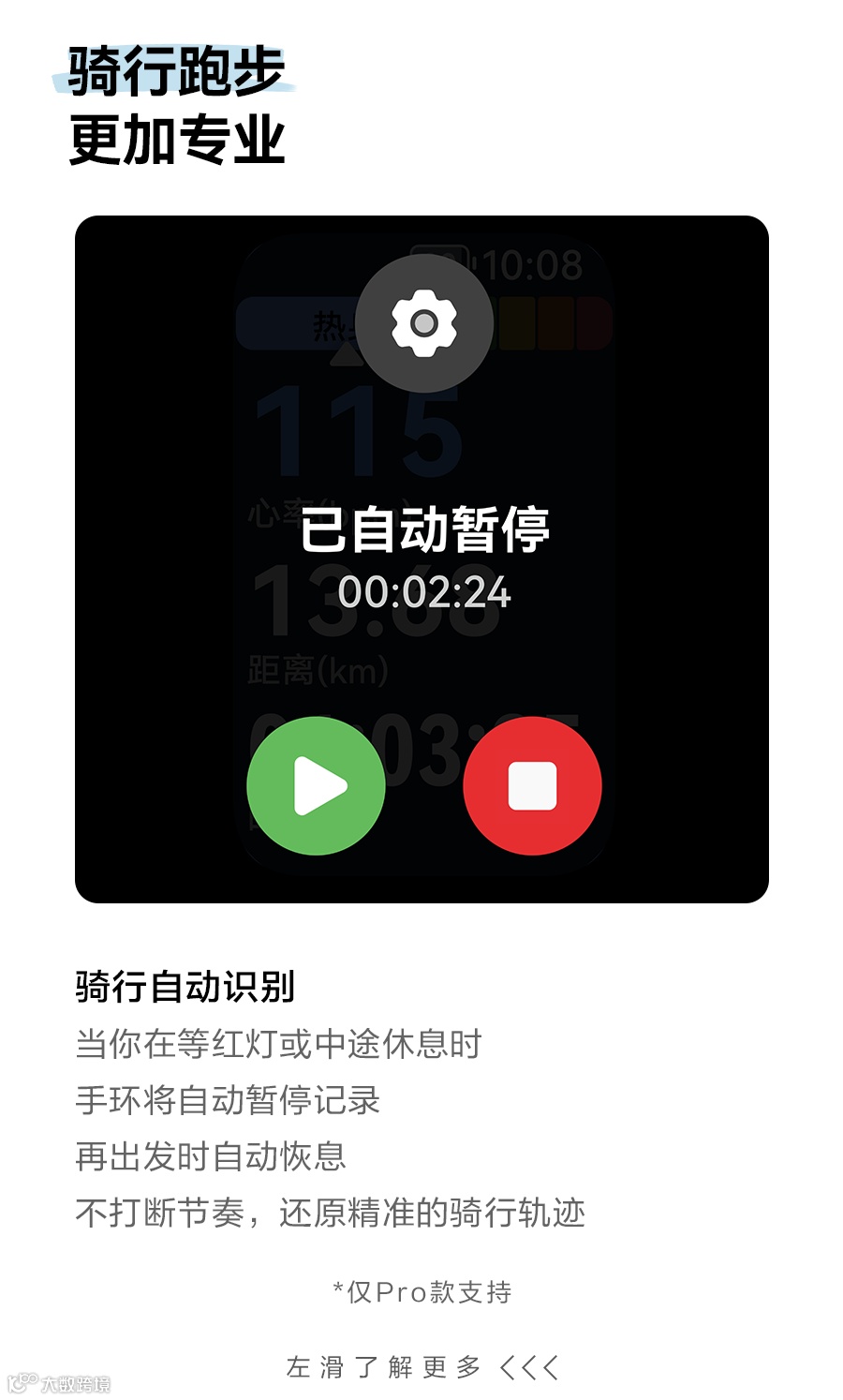Expand details via 左滑了解更多 chevrons

click(529, 1366)
